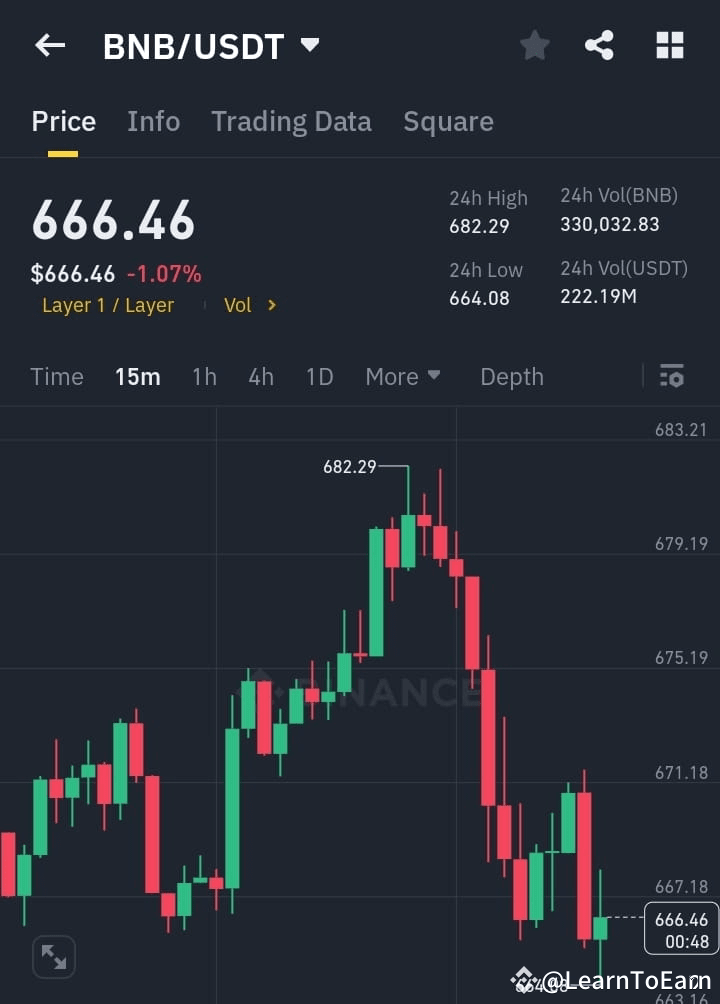Open the Info section
Viewport: 720px width, 1004px height.
click(153, 121)
